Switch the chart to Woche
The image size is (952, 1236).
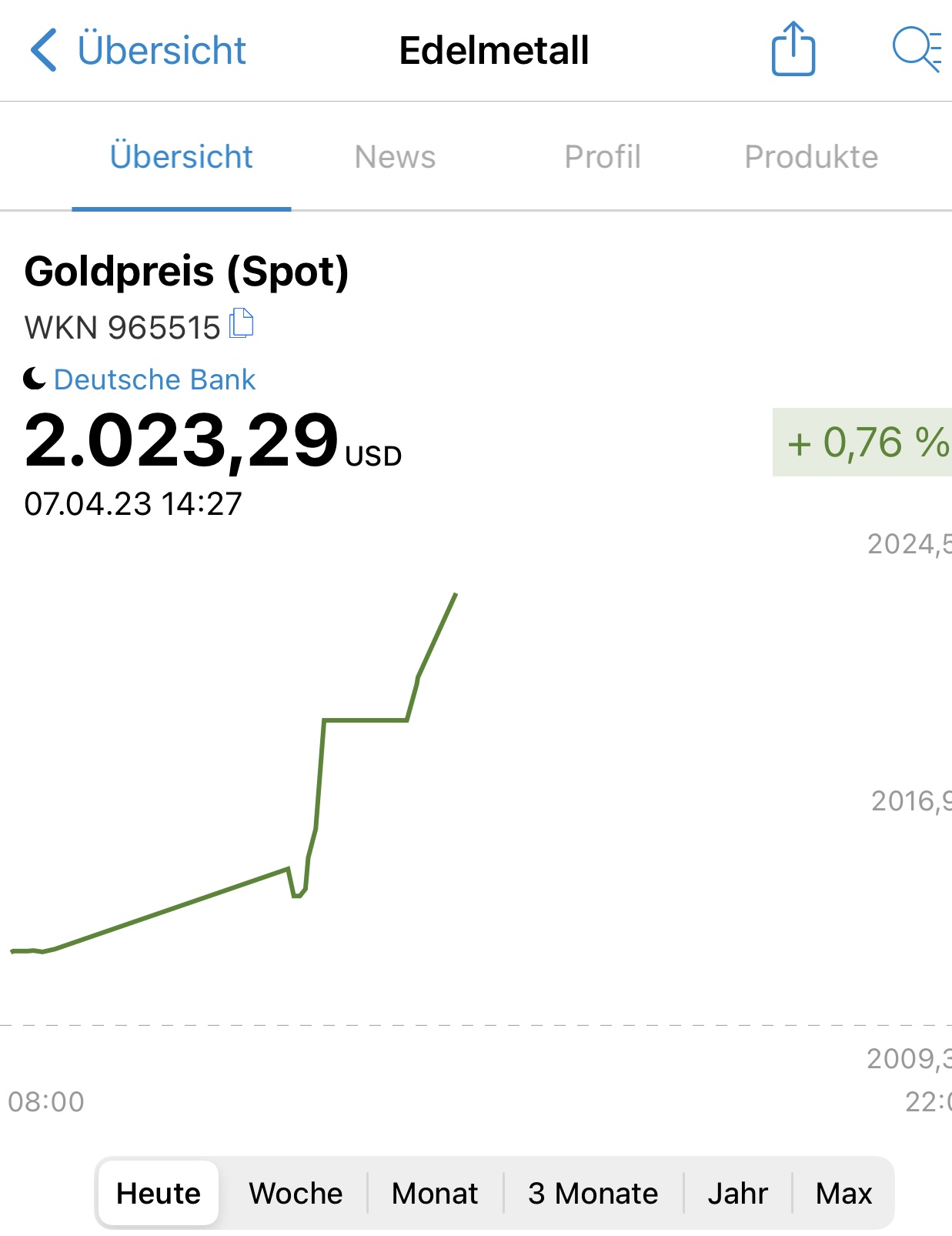[x=296, y=1194]
